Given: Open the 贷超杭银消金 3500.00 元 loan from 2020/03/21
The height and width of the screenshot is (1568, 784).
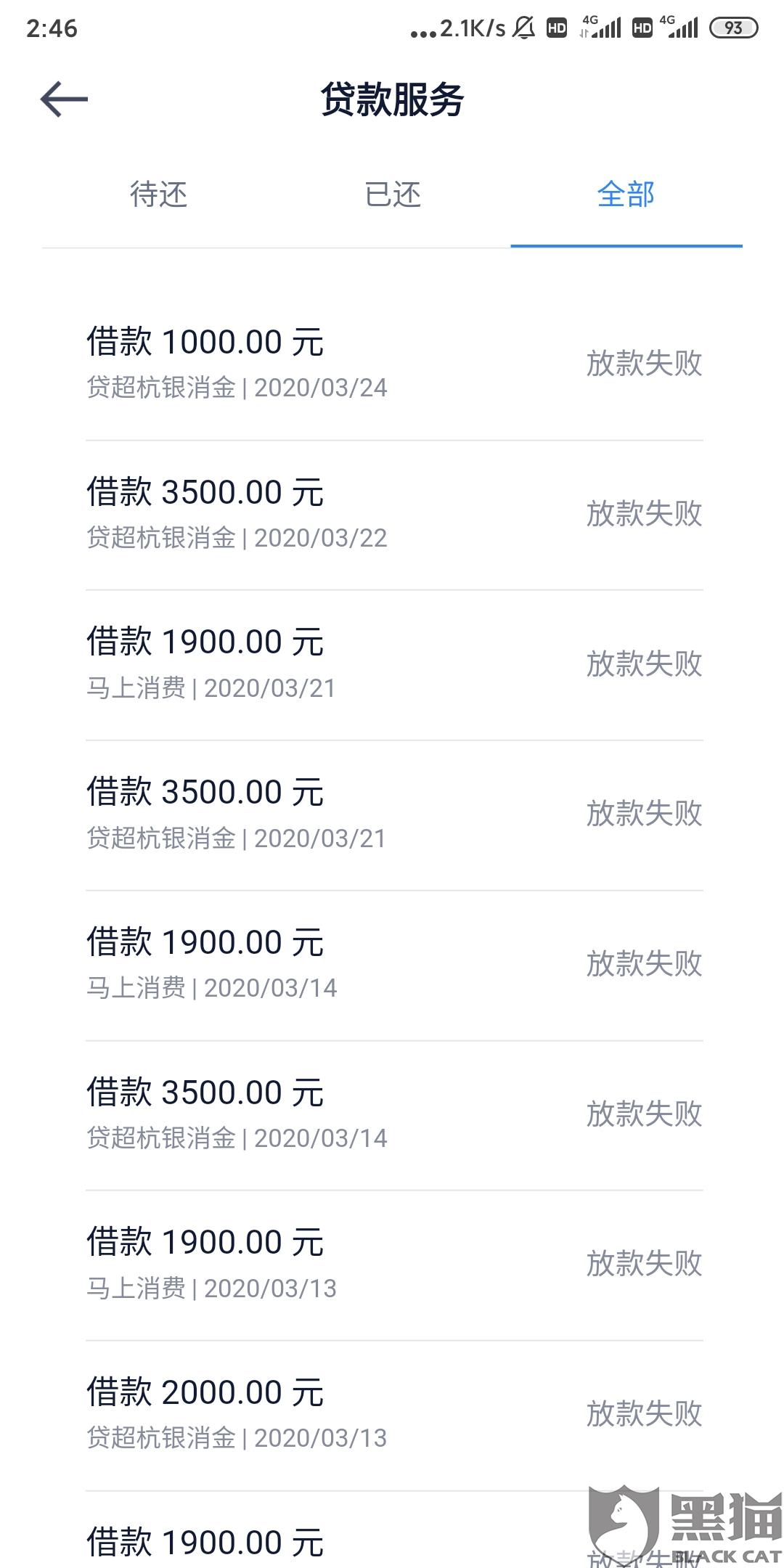Looking at the screenshot, I should coord(392,814).
